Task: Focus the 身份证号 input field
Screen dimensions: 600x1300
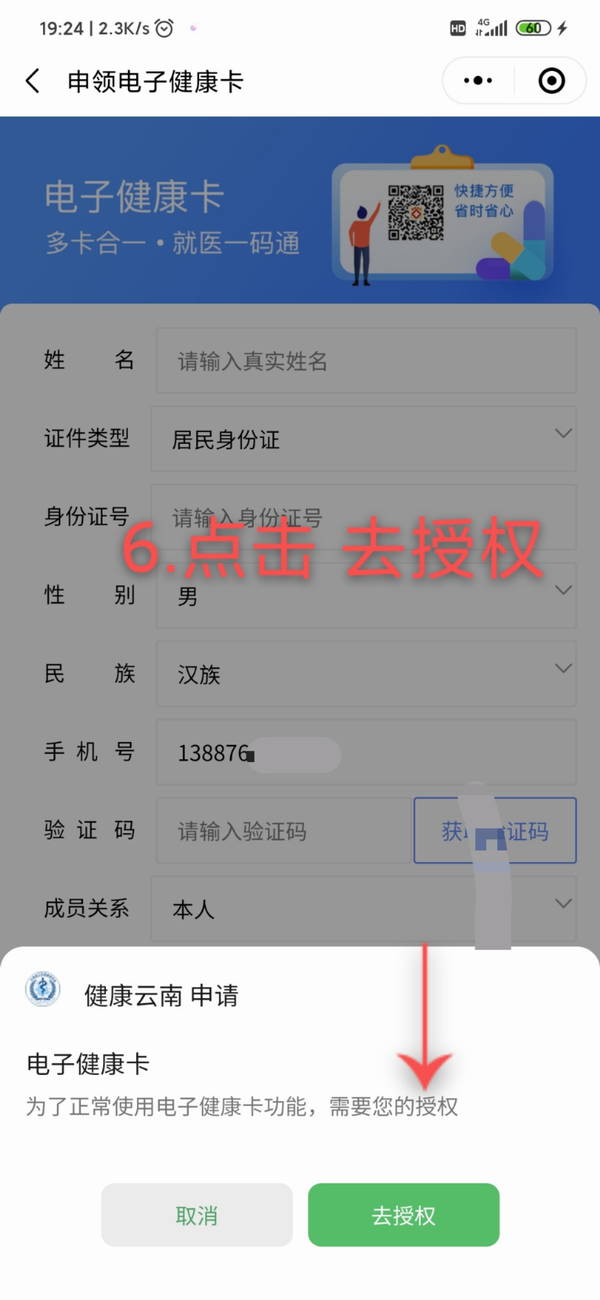Action: (363, 517)
